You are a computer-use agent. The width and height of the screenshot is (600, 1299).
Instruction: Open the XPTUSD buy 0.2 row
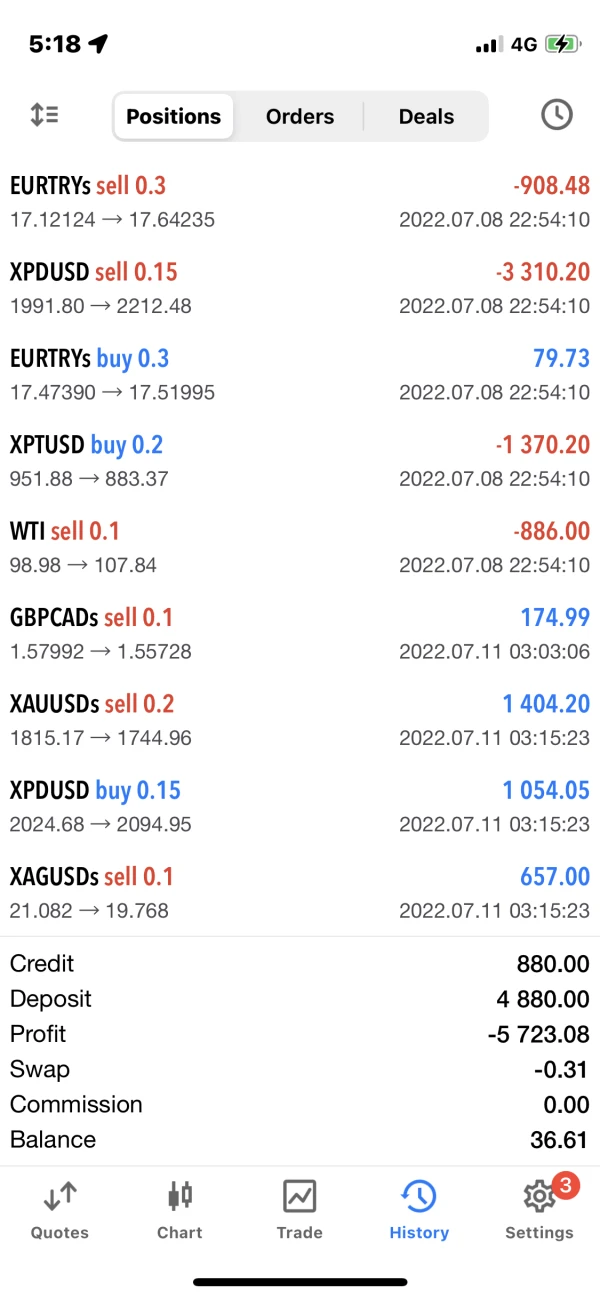[300, 460]
